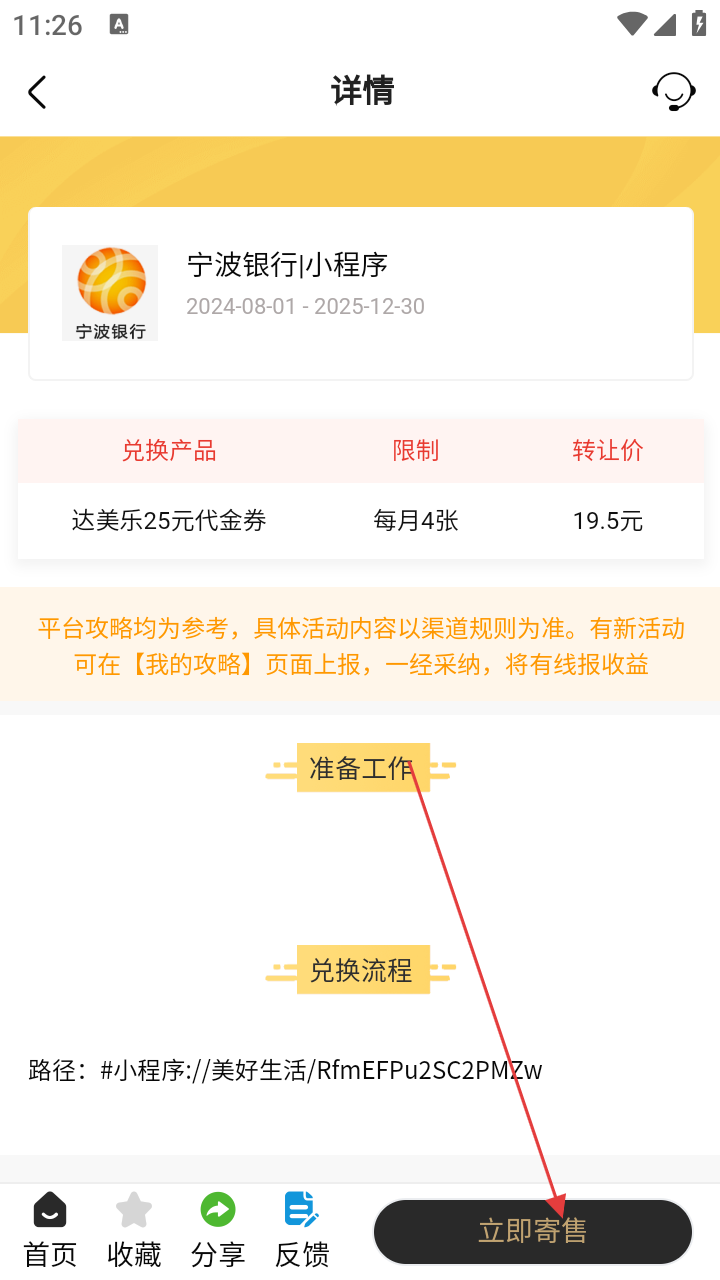Add to favorites via 收藏

[x=134, y=1230]
